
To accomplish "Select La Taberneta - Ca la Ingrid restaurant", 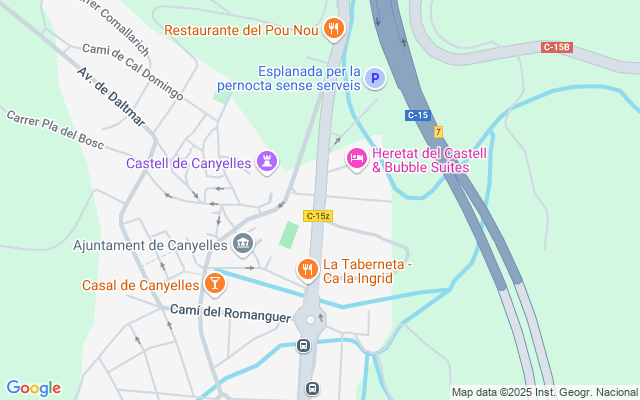I will 307,269.
